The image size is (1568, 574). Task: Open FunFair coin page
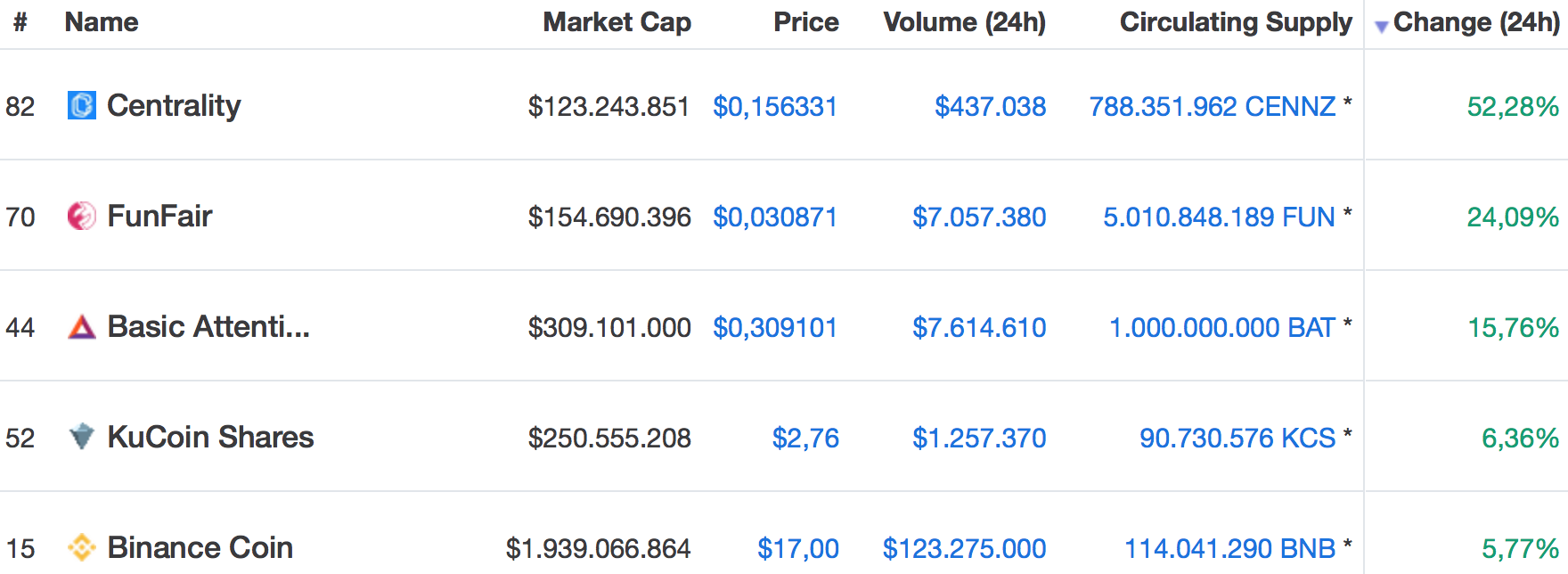159,217
